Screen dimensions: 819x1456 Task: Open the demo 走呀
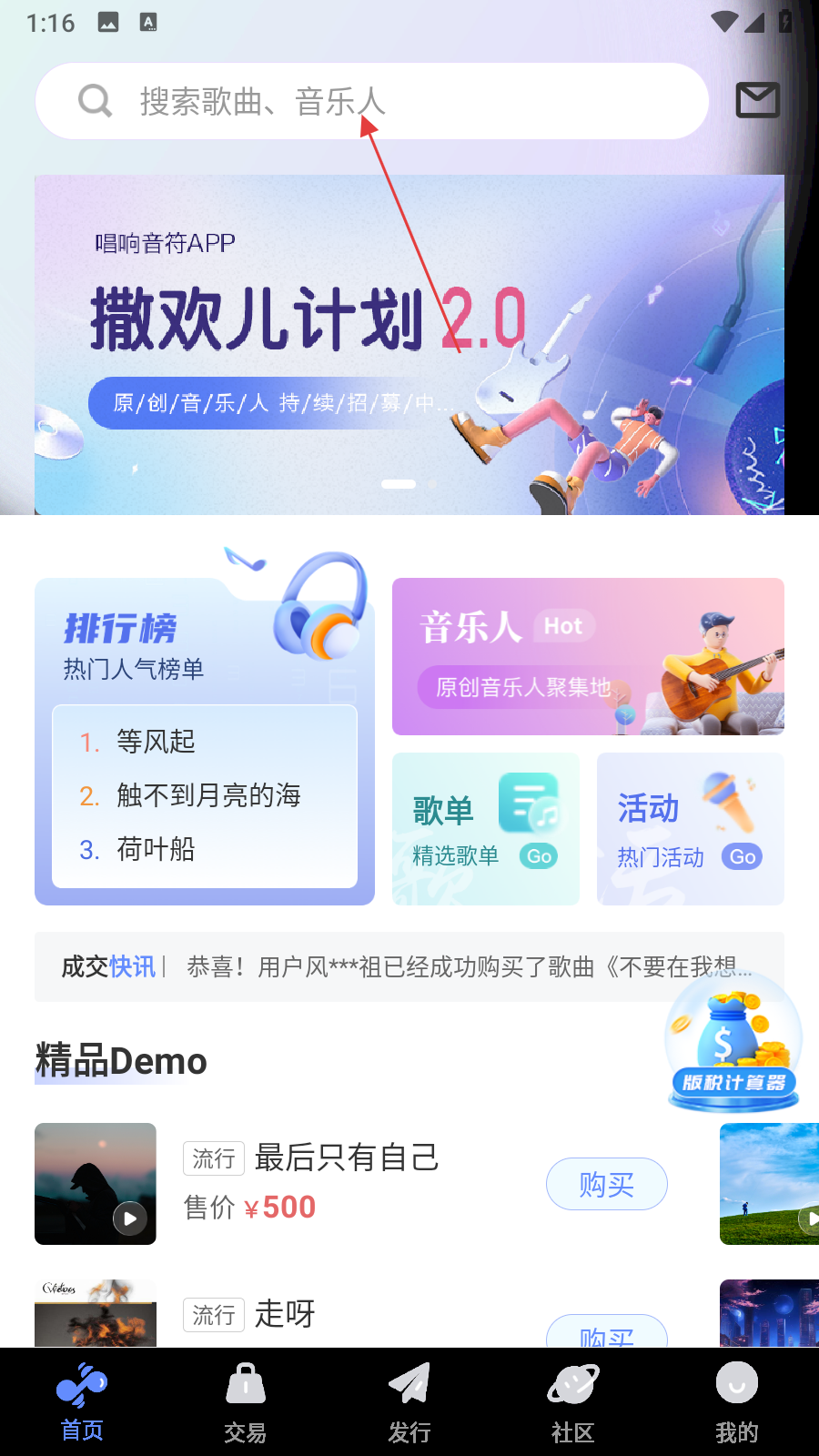click(284, 1314)
